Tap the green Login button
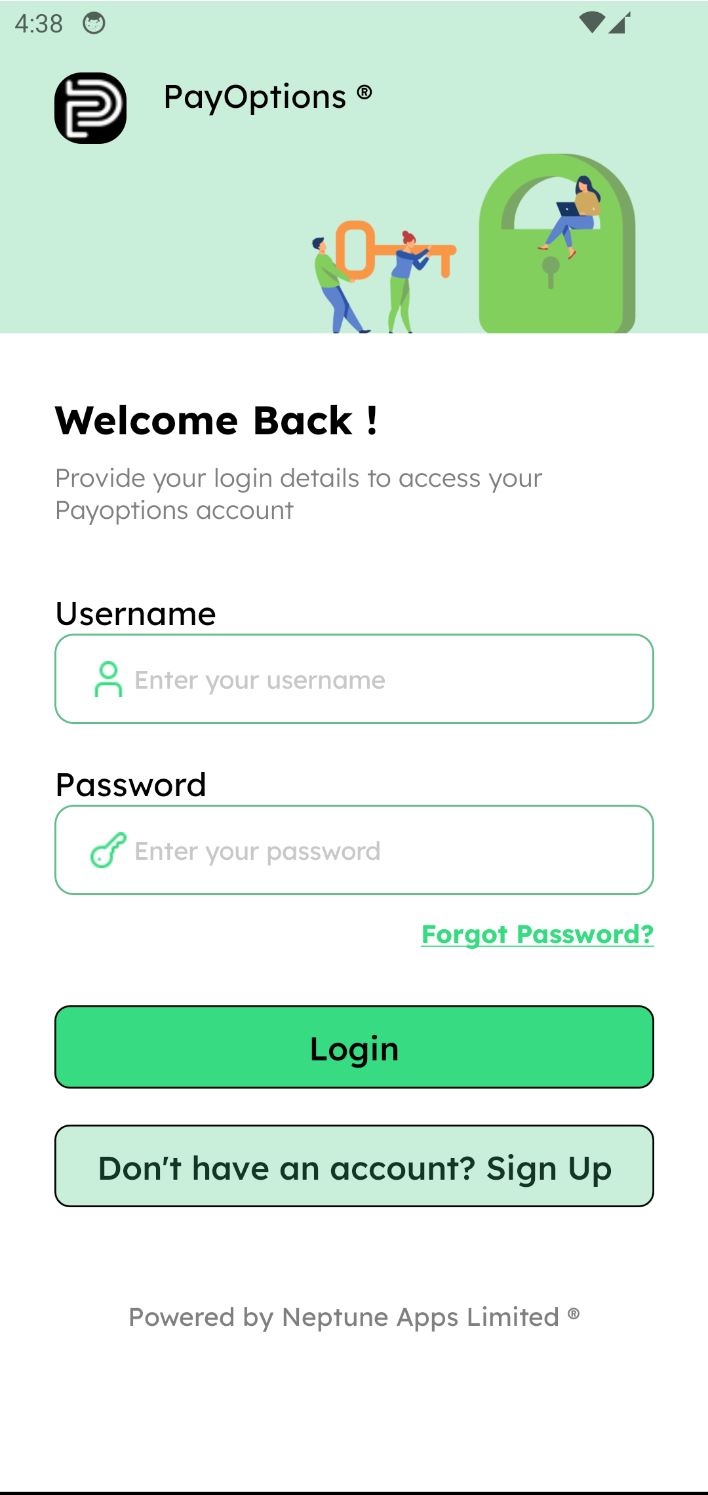The width and height of the screenshot is (708, 1495). coord(354,1047)
